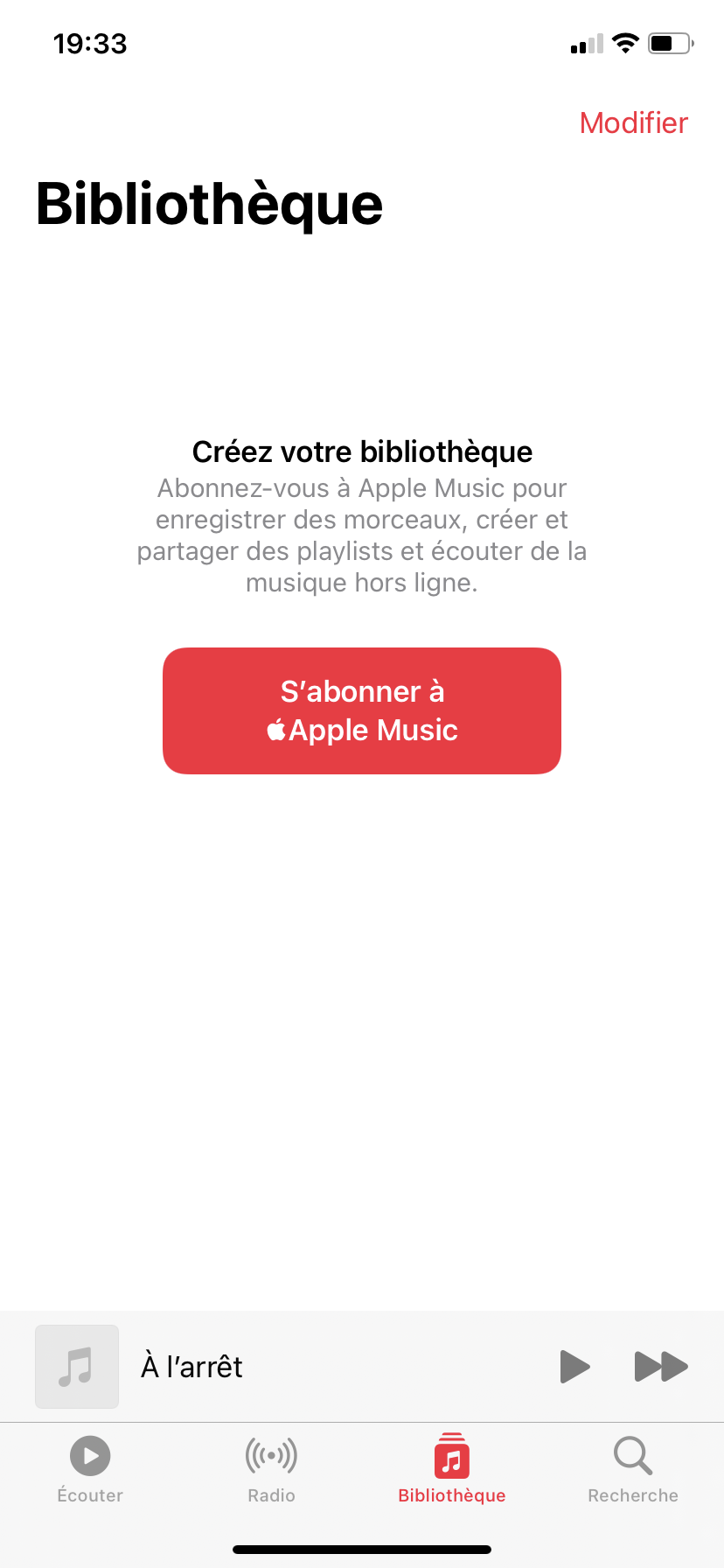Image resolution: width=724 pixels, height=1568 pixels.
Task: Tap Modifier to edit the library
Action: click(633, 123)
